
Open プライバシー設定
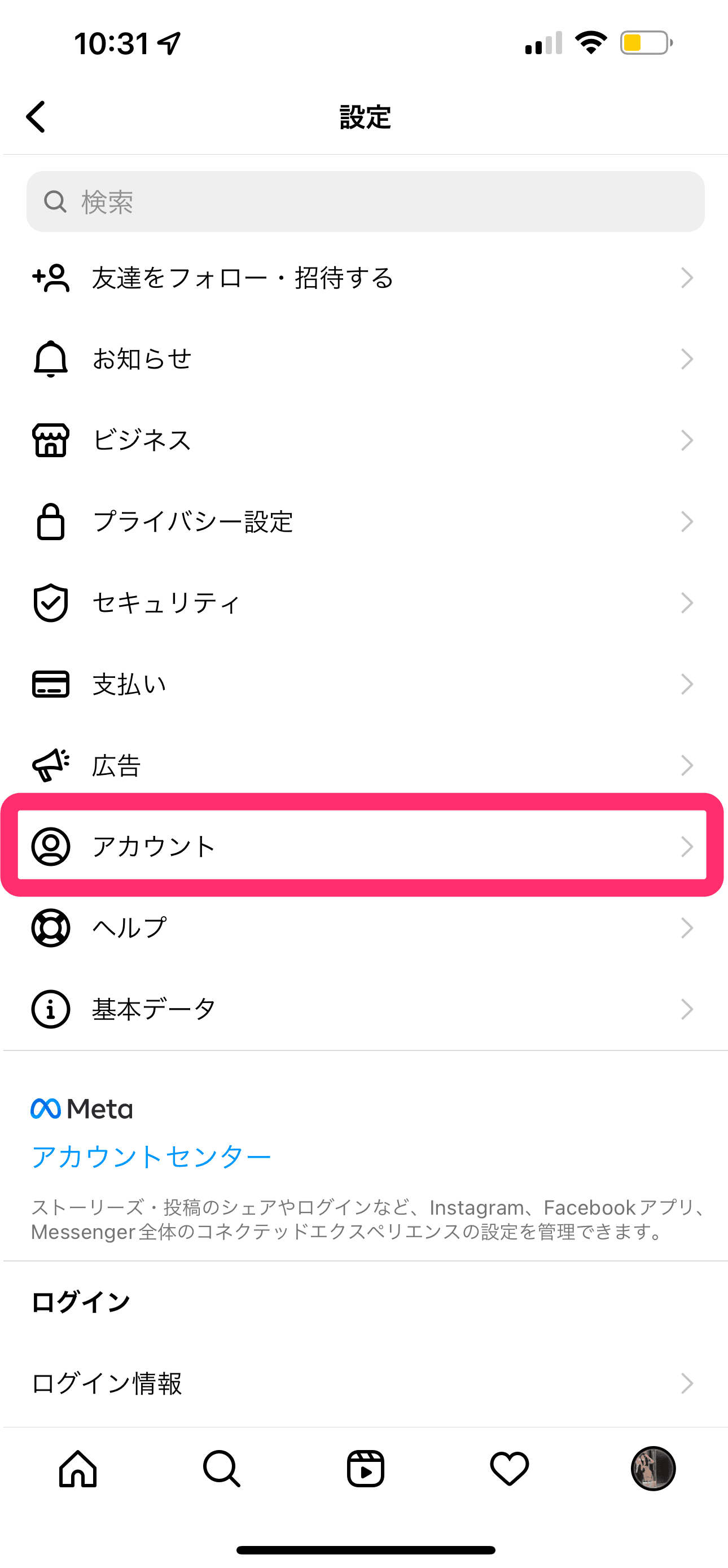[x=364, y=522]
